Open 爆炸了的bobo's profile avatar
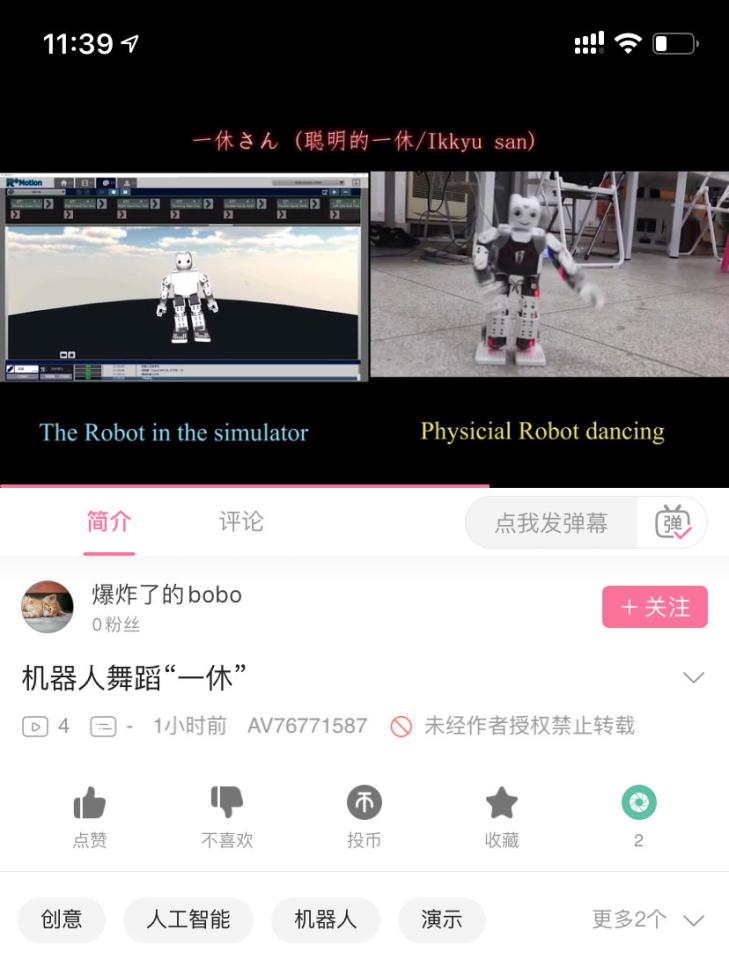Viewport: 729px width, 960px height. (47, 607)
